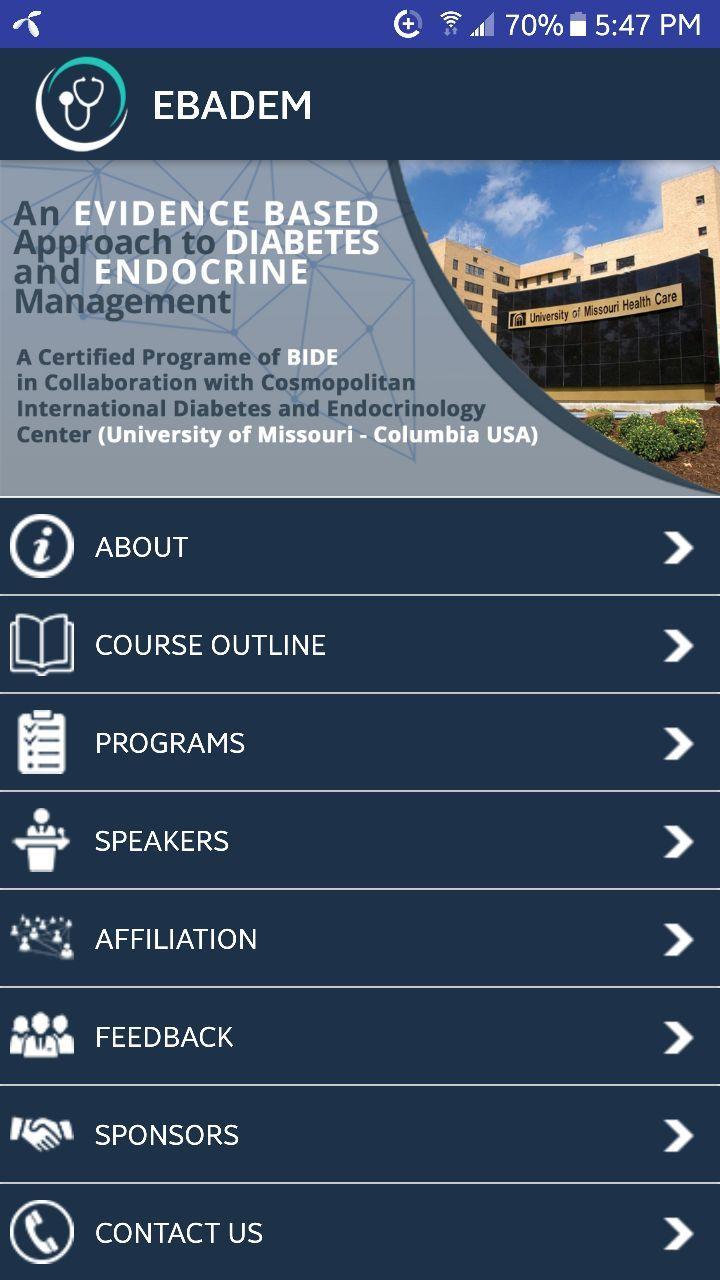Screen dimensions: 720x1280
Task: Browse the Speakers page
Action: click(x=360, y=841)
